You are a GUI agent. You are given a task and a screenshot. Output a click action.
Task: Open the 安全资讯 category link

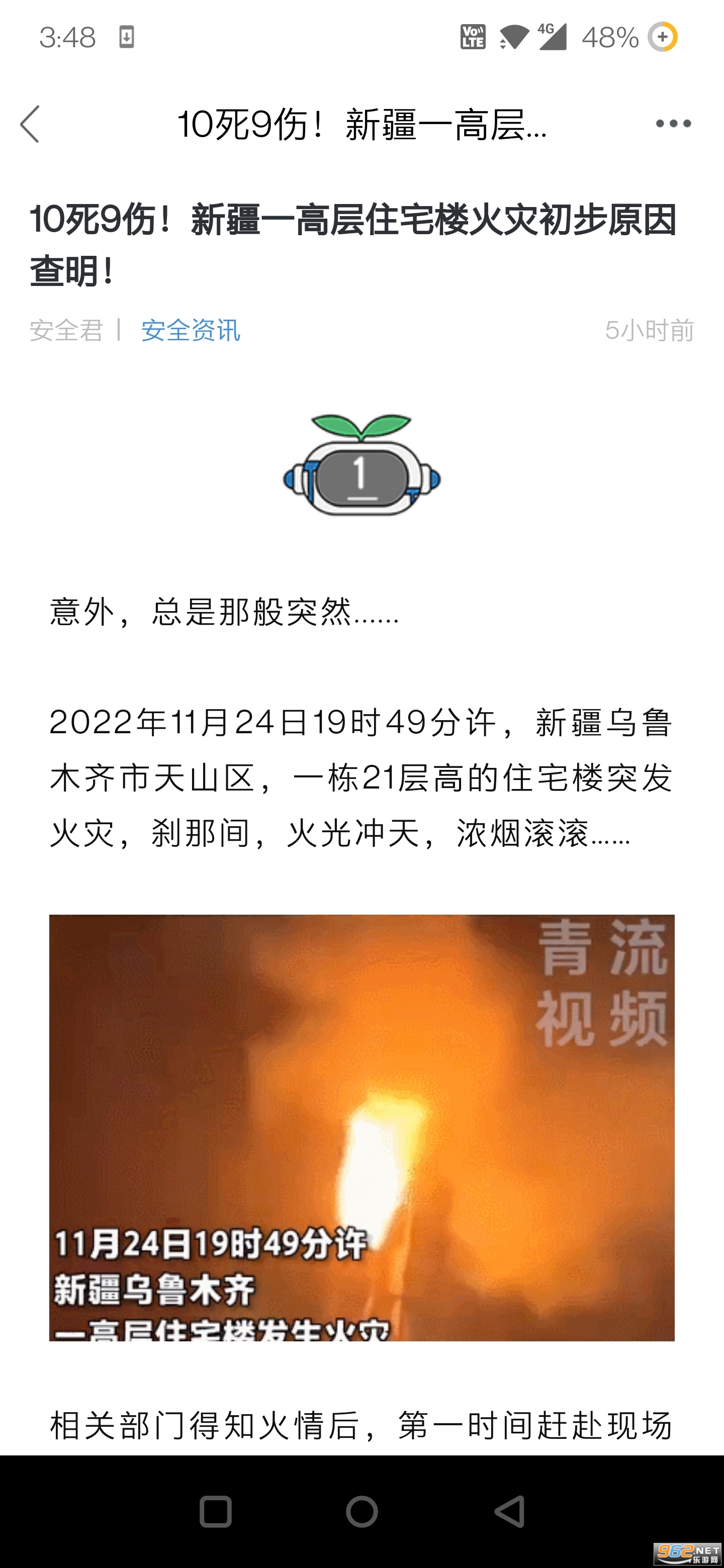(x=191, y=331)
